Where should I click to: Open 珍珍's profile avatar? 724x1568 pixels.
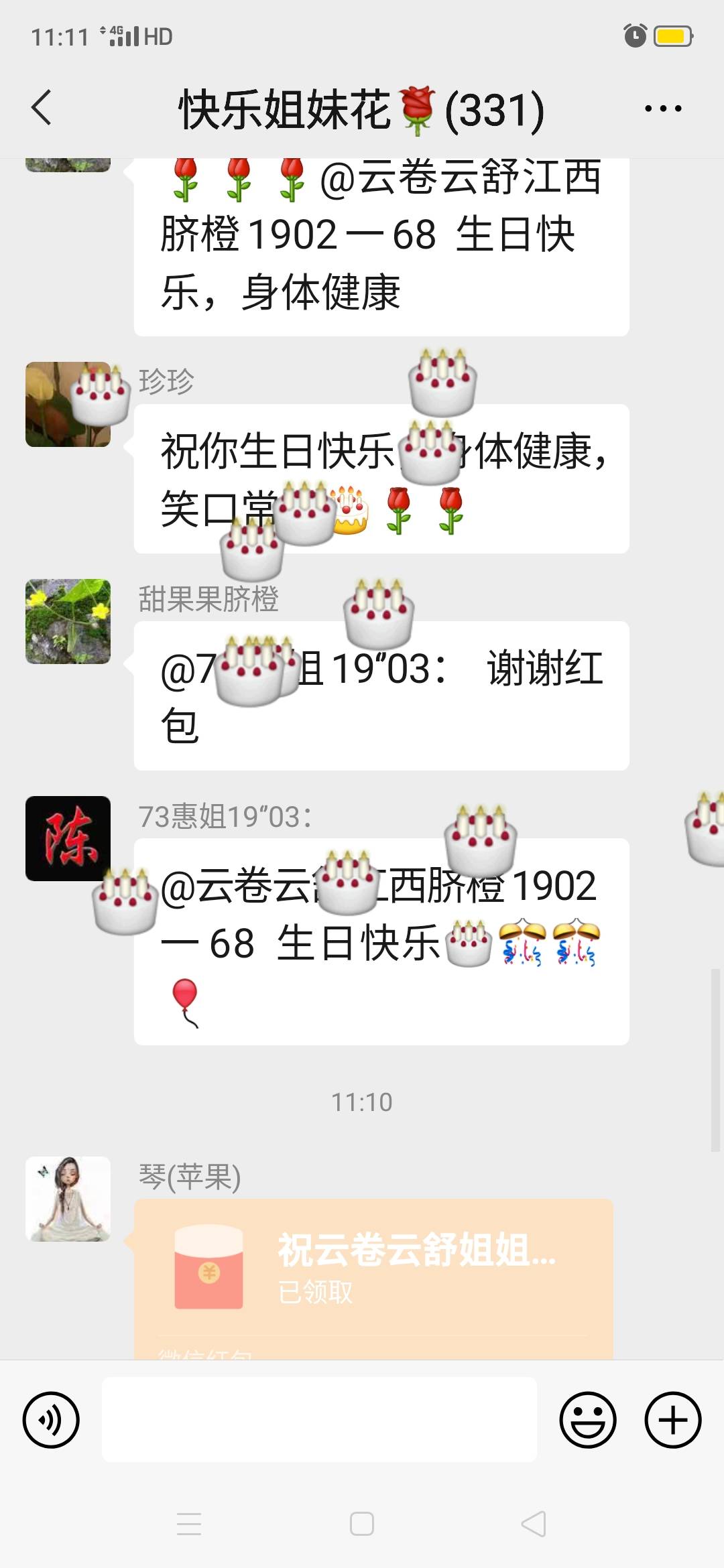[x=69, y=402]
